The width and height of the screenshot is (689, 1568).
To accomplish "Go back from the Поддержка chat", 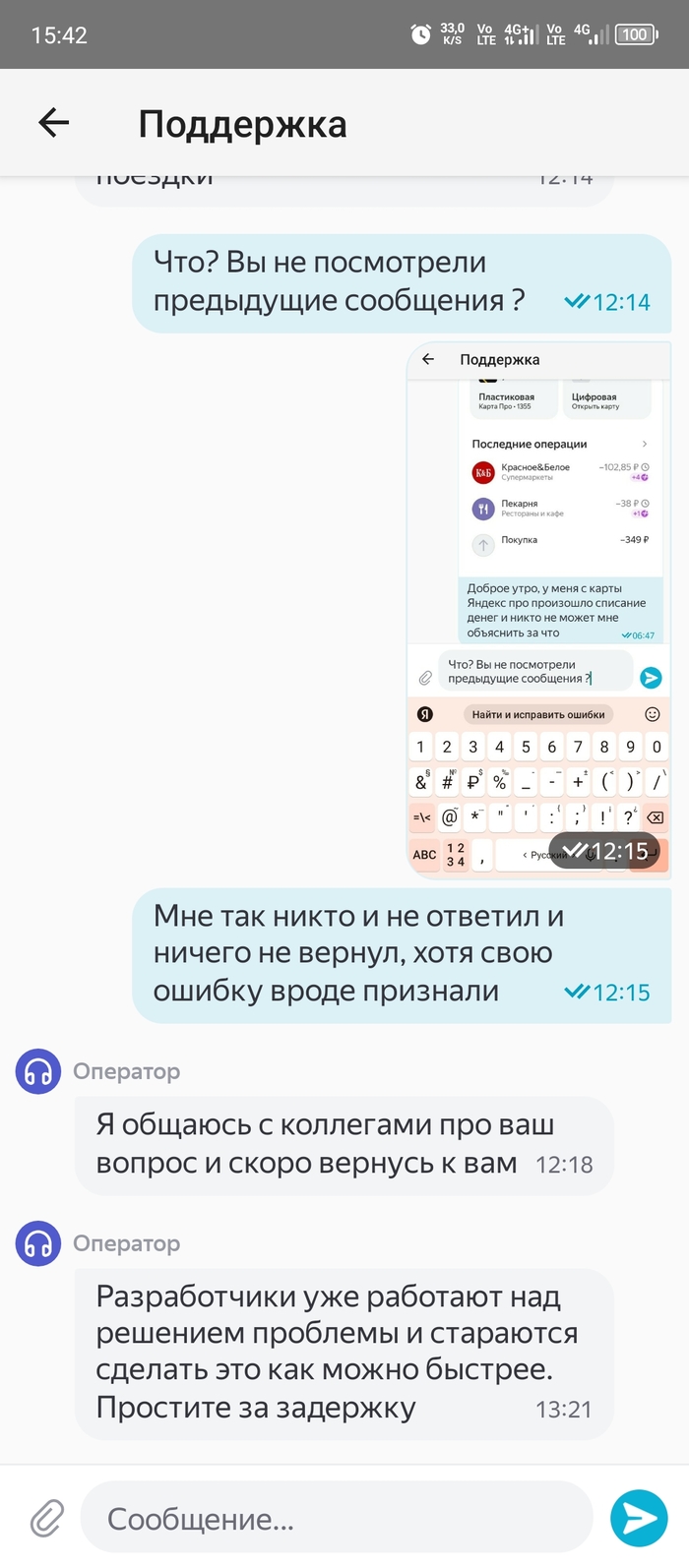I will tap(54, 123).
